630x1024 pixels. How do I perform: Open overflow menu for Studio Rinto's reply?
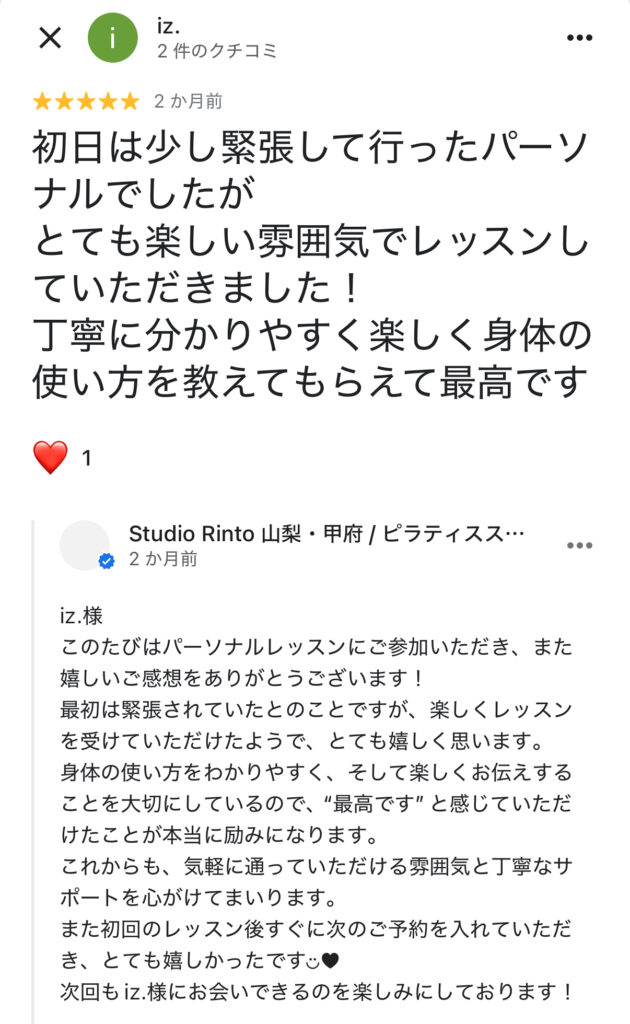coord(580,546)
